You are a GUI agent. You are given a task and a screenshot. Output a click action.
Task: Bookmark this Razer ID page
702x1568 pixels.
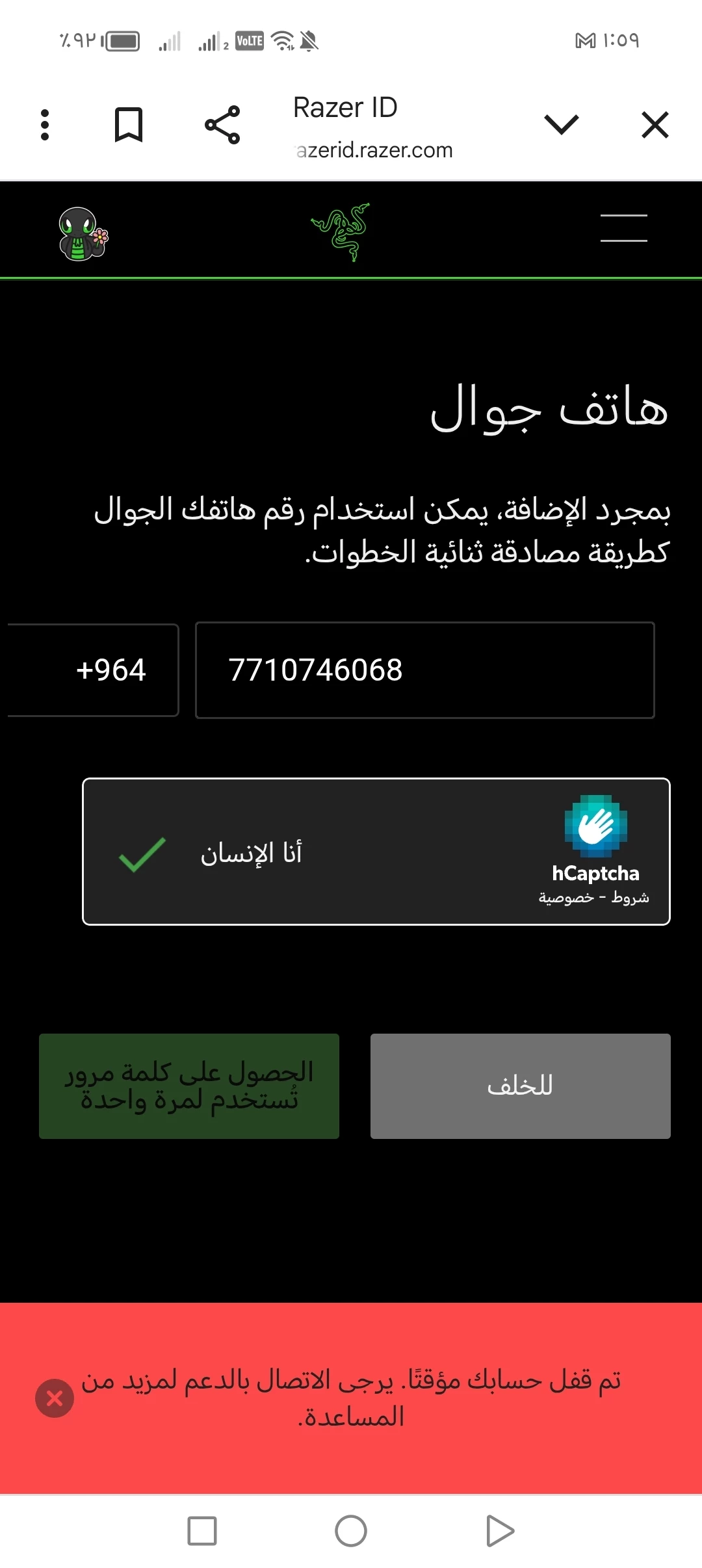click(128, 125)
